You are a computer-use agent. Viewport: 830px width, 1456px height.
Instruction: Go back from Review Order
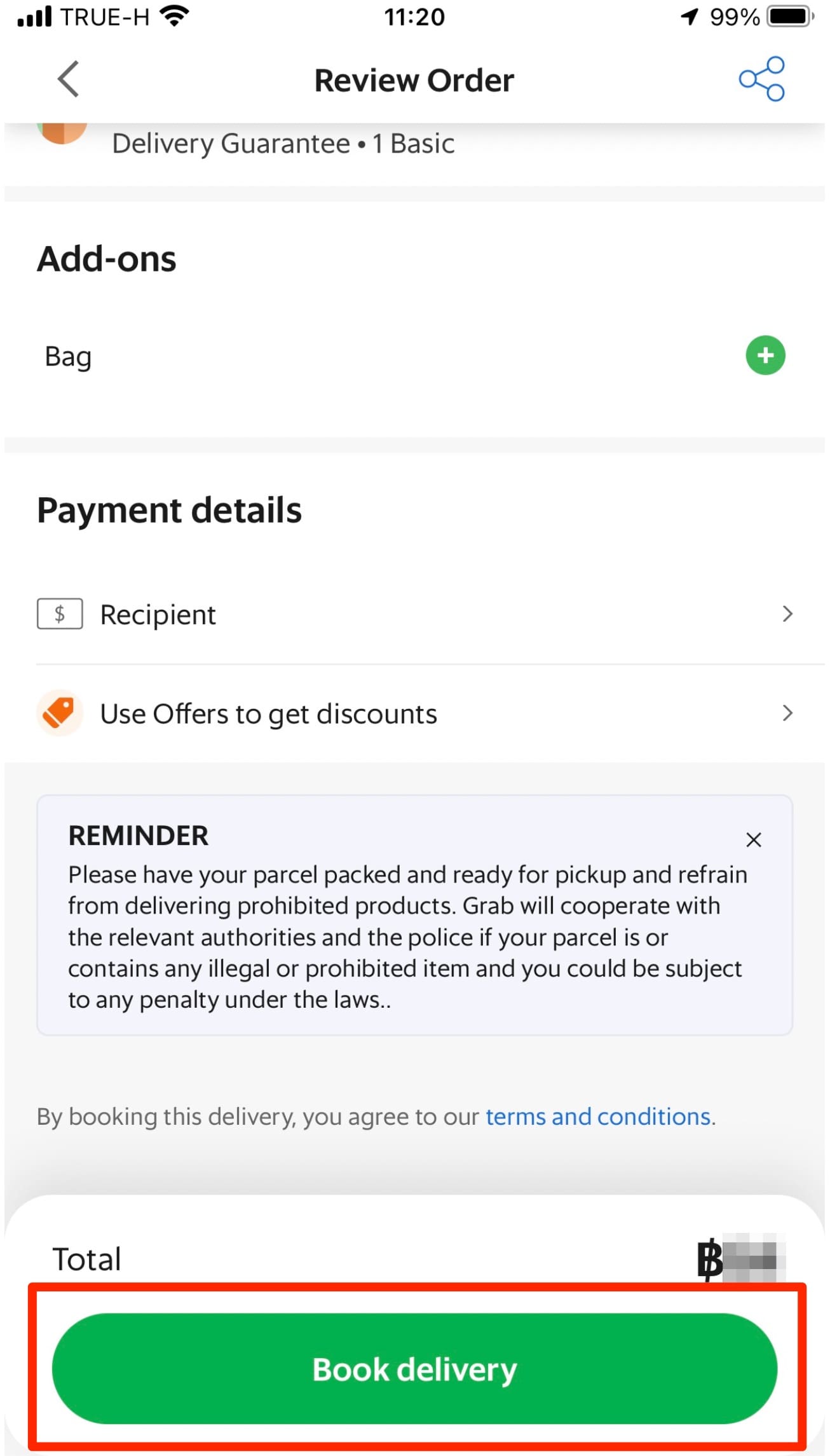(x=68, y=79)
